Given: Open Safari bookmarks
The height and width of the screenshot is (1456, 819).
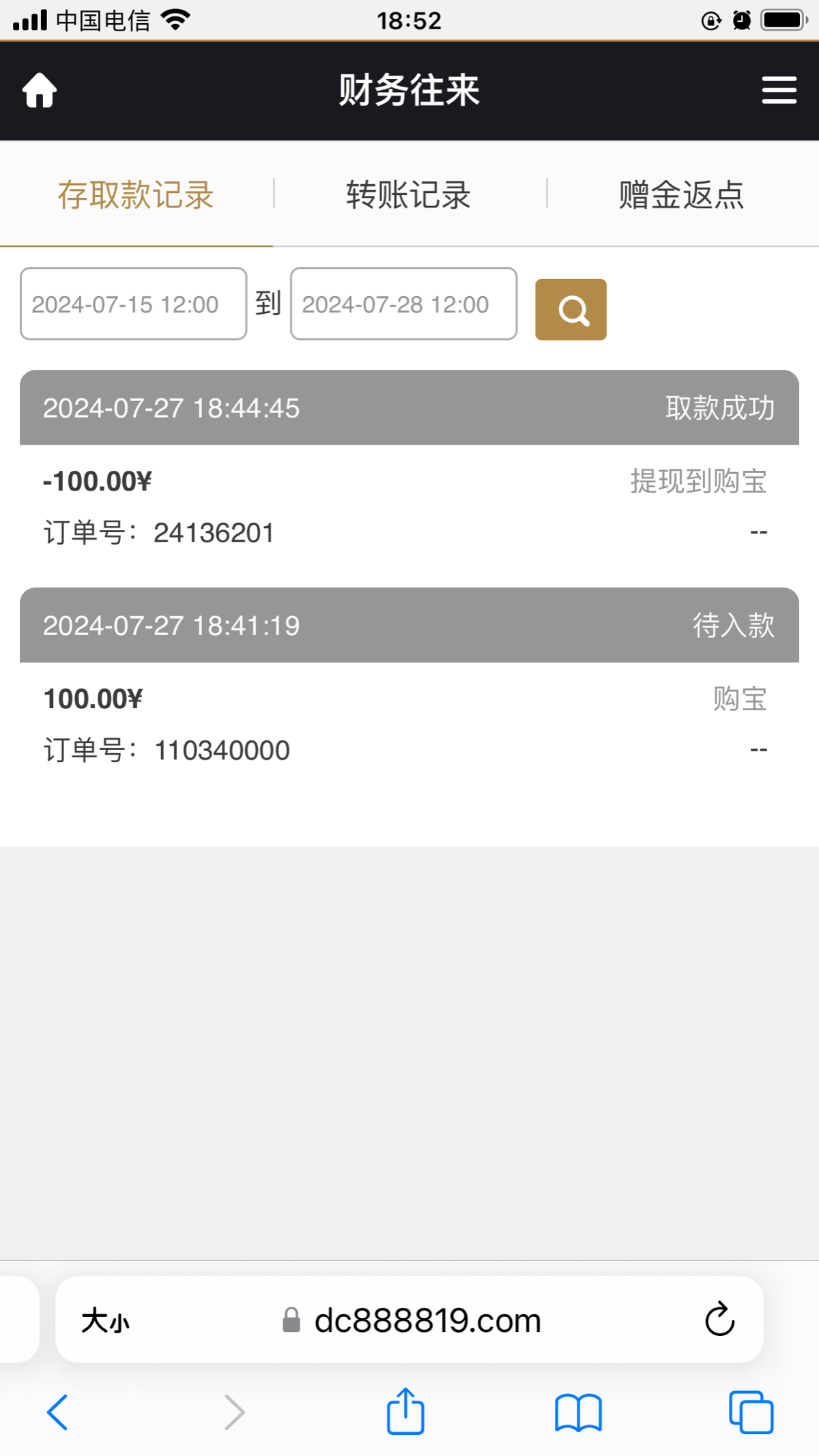Looking at the screenshot, I should click(x=578, y=1412).
